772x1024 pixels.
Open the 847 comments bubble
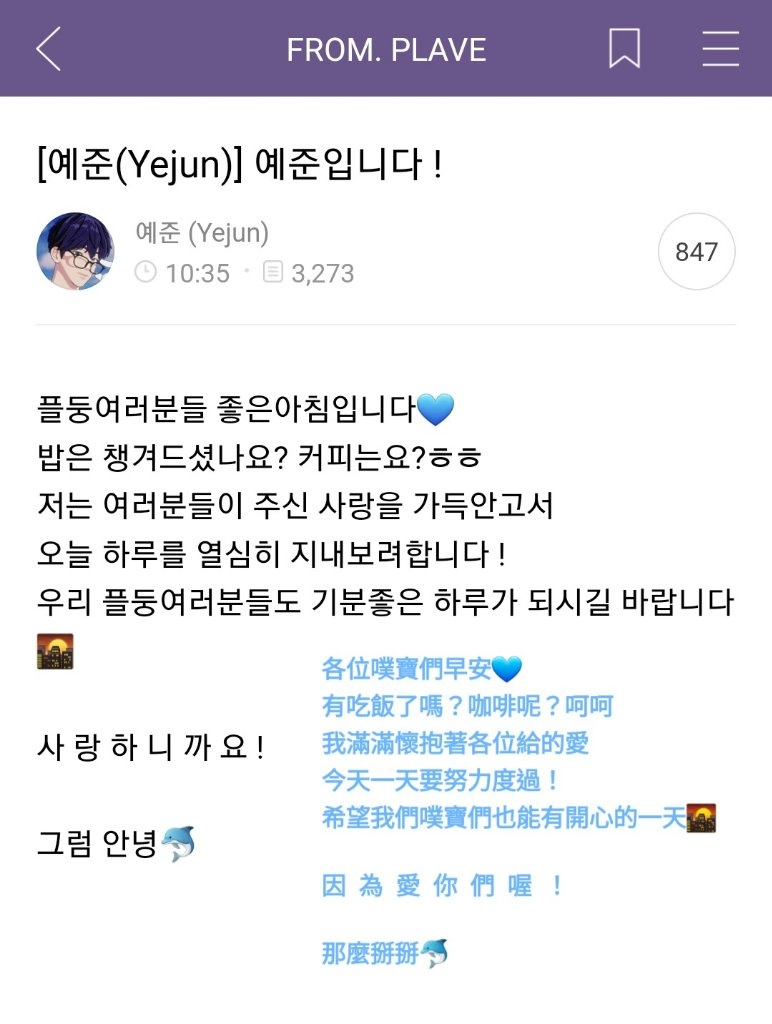point(696,252)
